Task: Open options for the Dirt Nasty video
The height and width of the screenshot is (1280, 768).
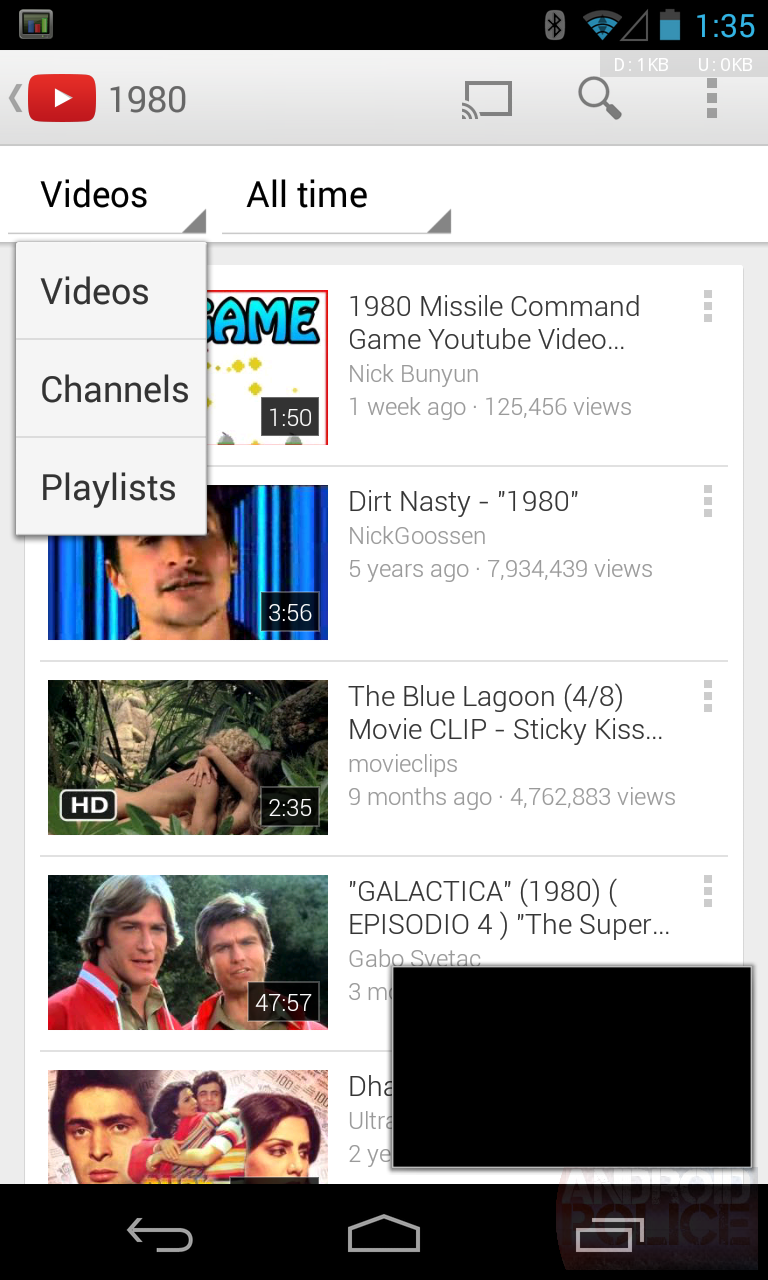Action: (707, 501)
